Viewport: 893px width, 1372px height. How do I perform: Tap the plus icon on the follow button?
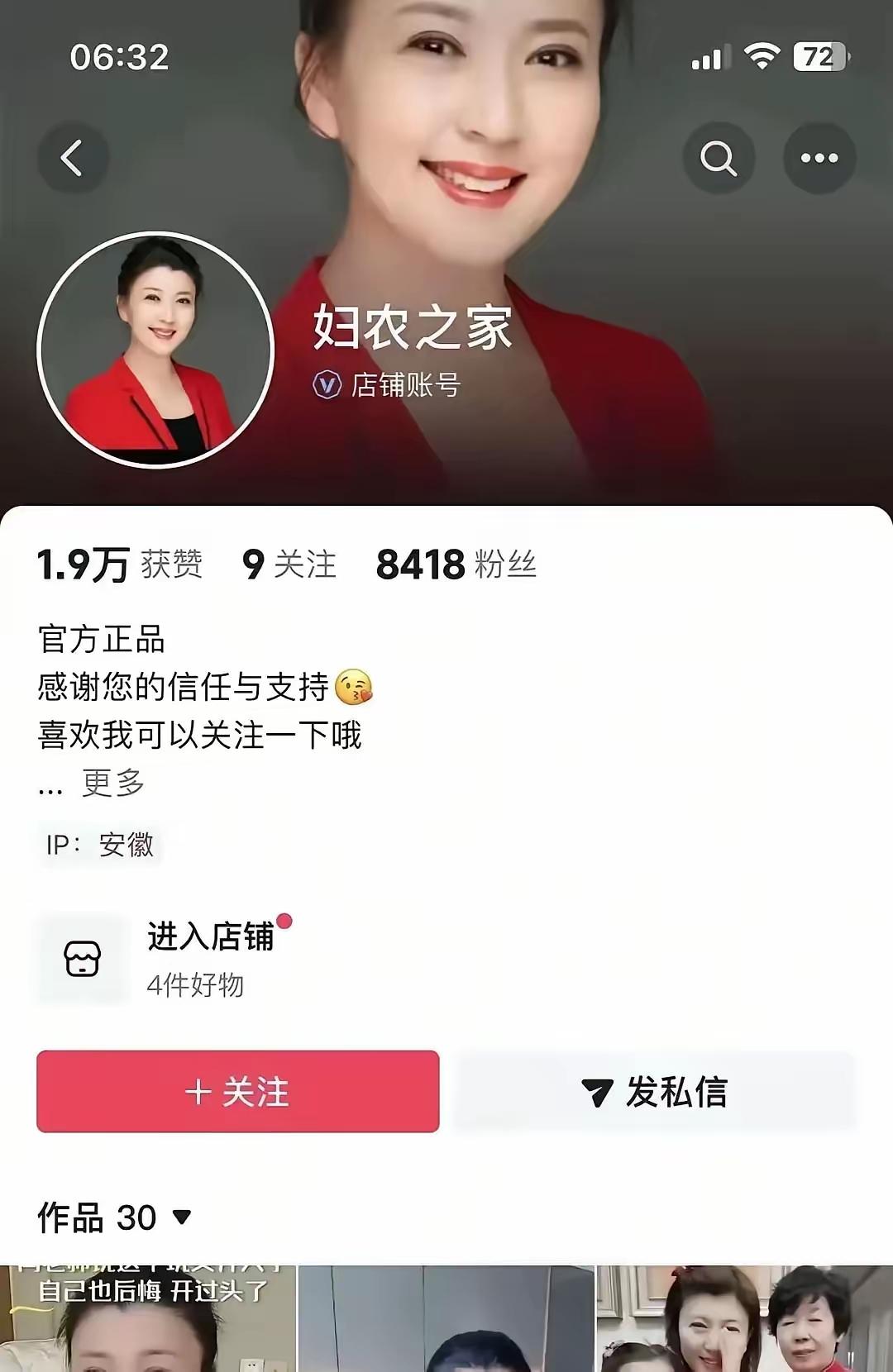(x=198, y=1093)
